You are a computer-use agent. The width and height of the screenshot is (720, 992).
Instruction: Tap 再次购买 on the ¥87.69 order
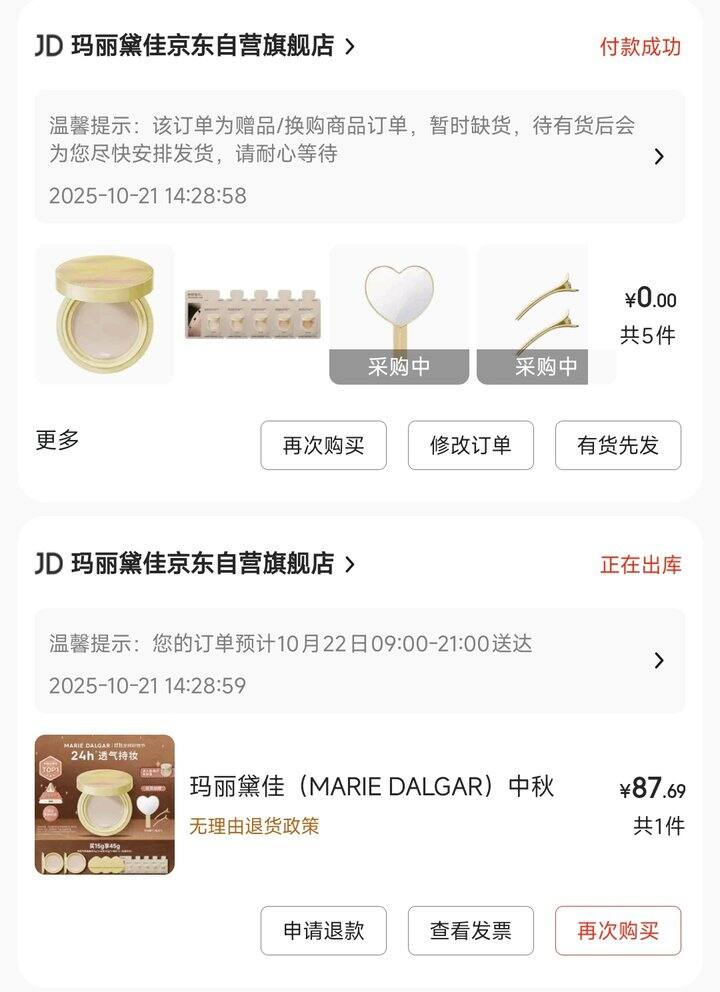tap(618, 931)
